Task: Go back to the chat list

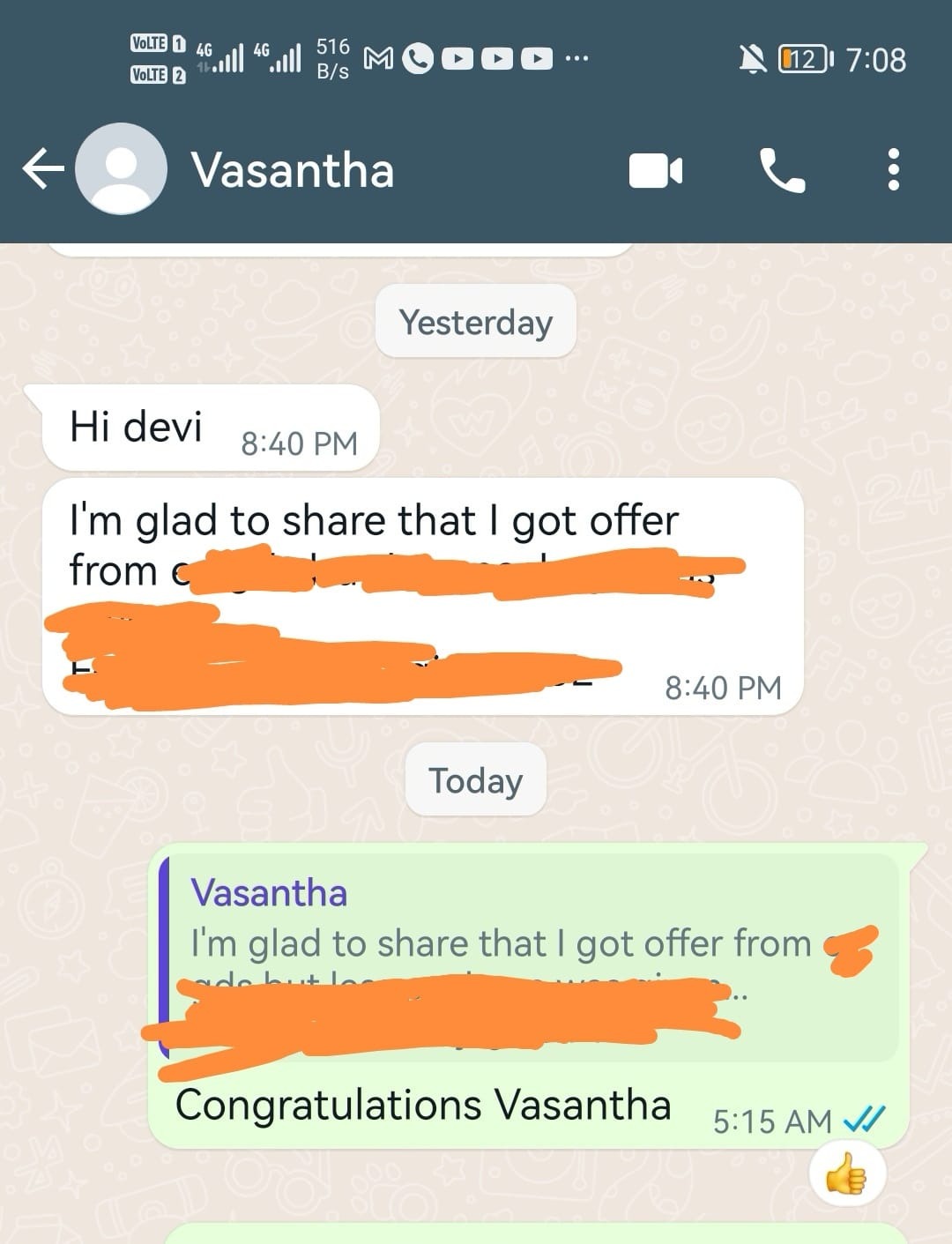Action: pos(42,168)
